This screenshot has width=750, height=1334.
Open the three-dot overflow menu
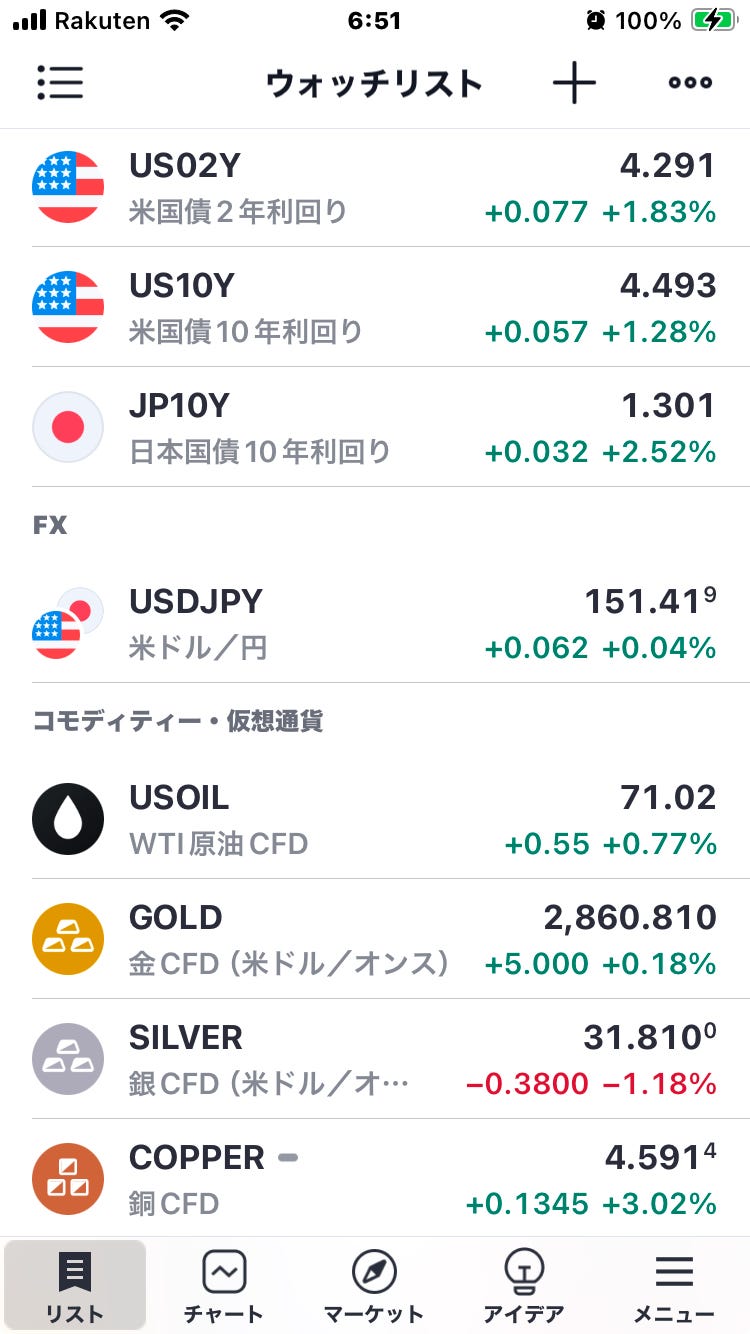pyautogui.click(x=690, y=83)
